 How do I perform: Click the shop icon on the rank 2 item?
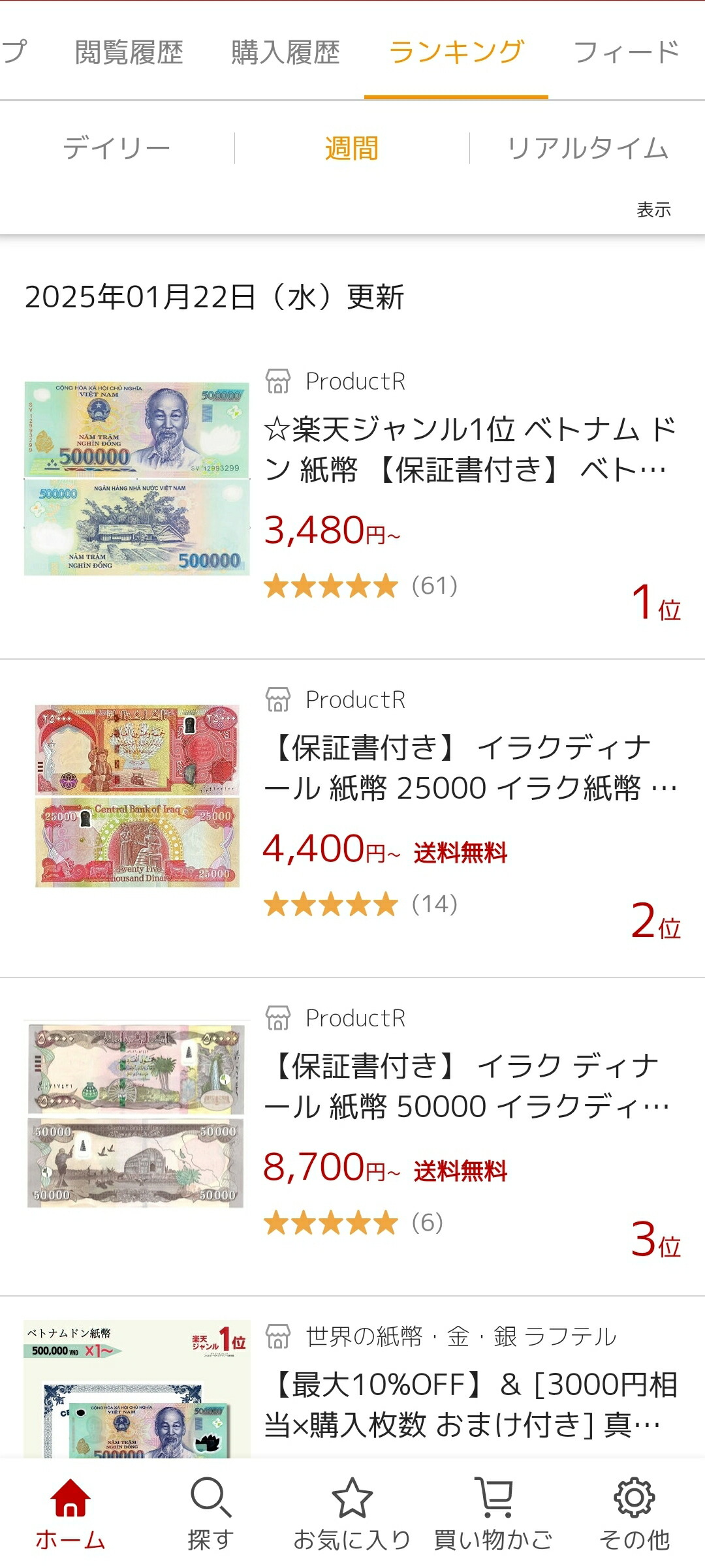[281, 700]
